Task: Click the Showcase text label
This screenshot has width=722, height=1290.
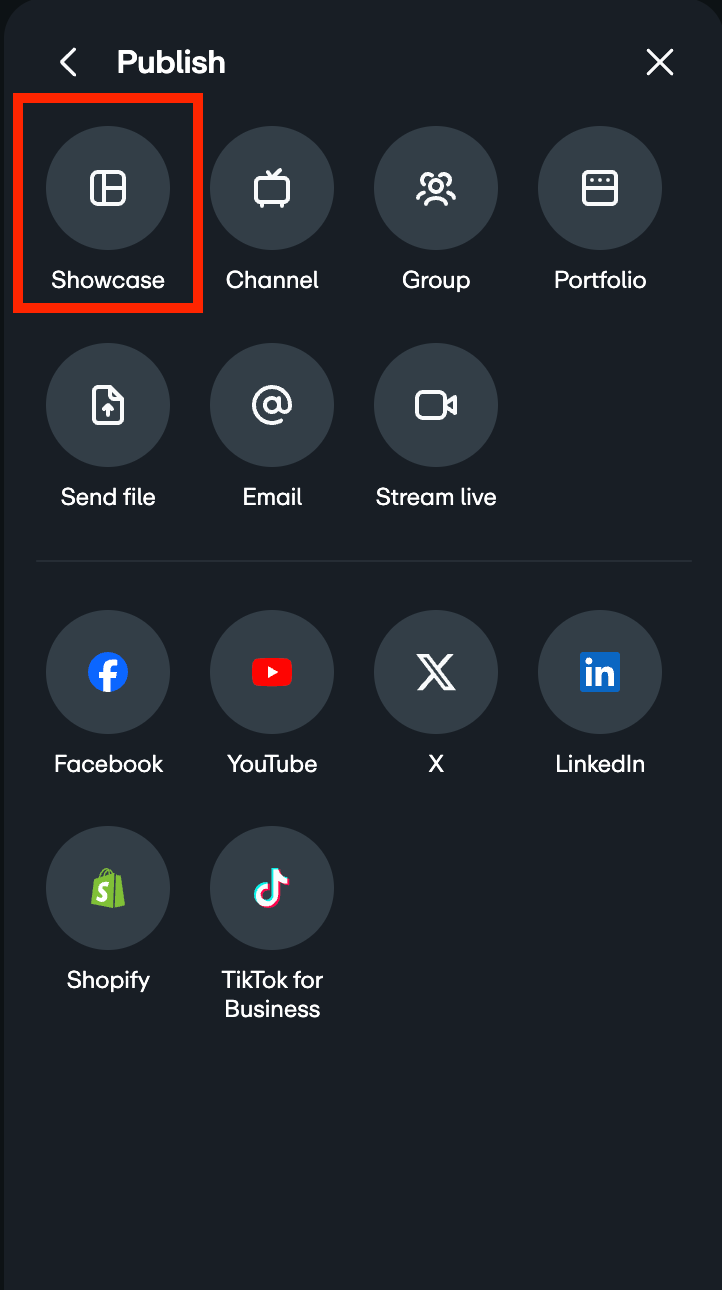Action: coord(108,280)
